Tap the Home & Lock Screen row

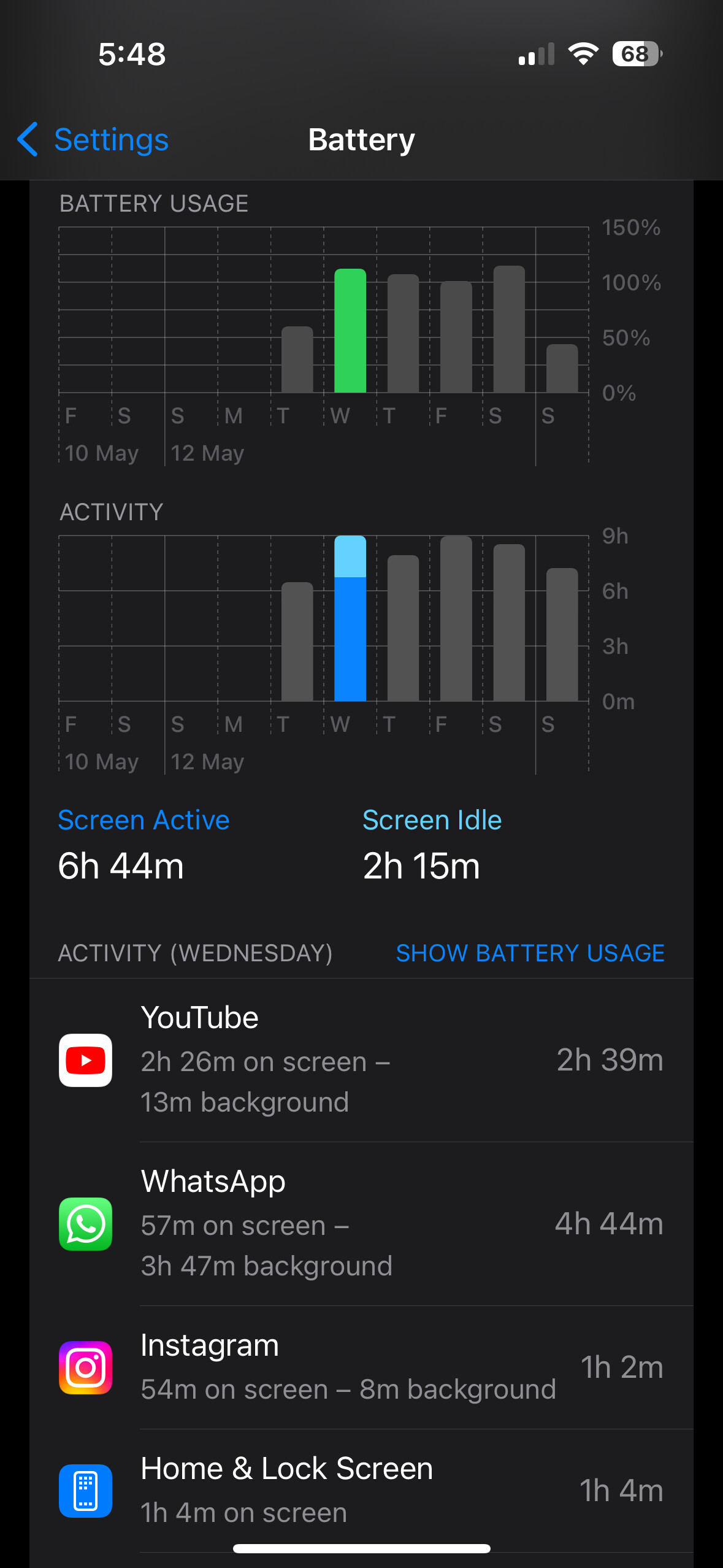click(361, 1490)
